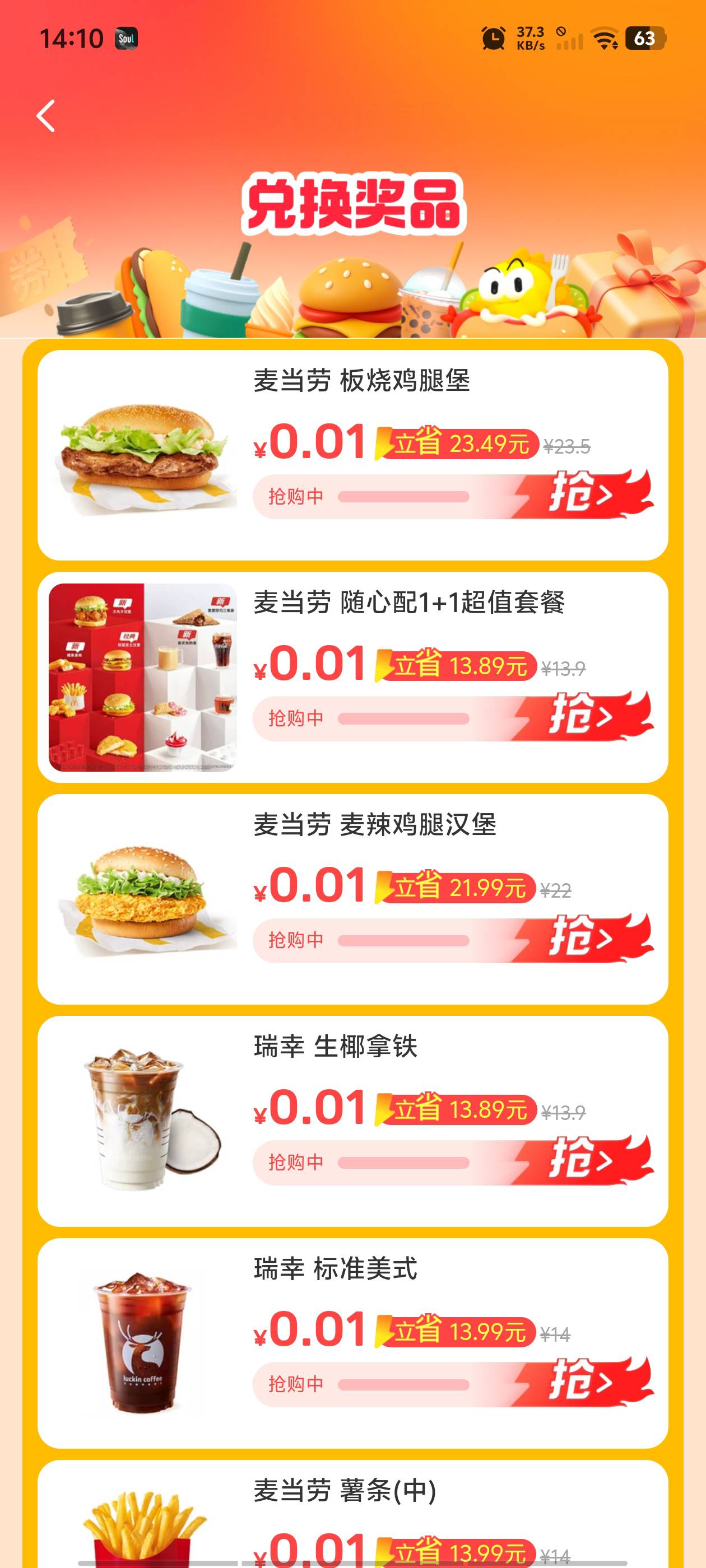Open the 随心配1+1超值套餐 product image
The height and width of the screenshot is (1568, 706).
click(x=142, y=678)
